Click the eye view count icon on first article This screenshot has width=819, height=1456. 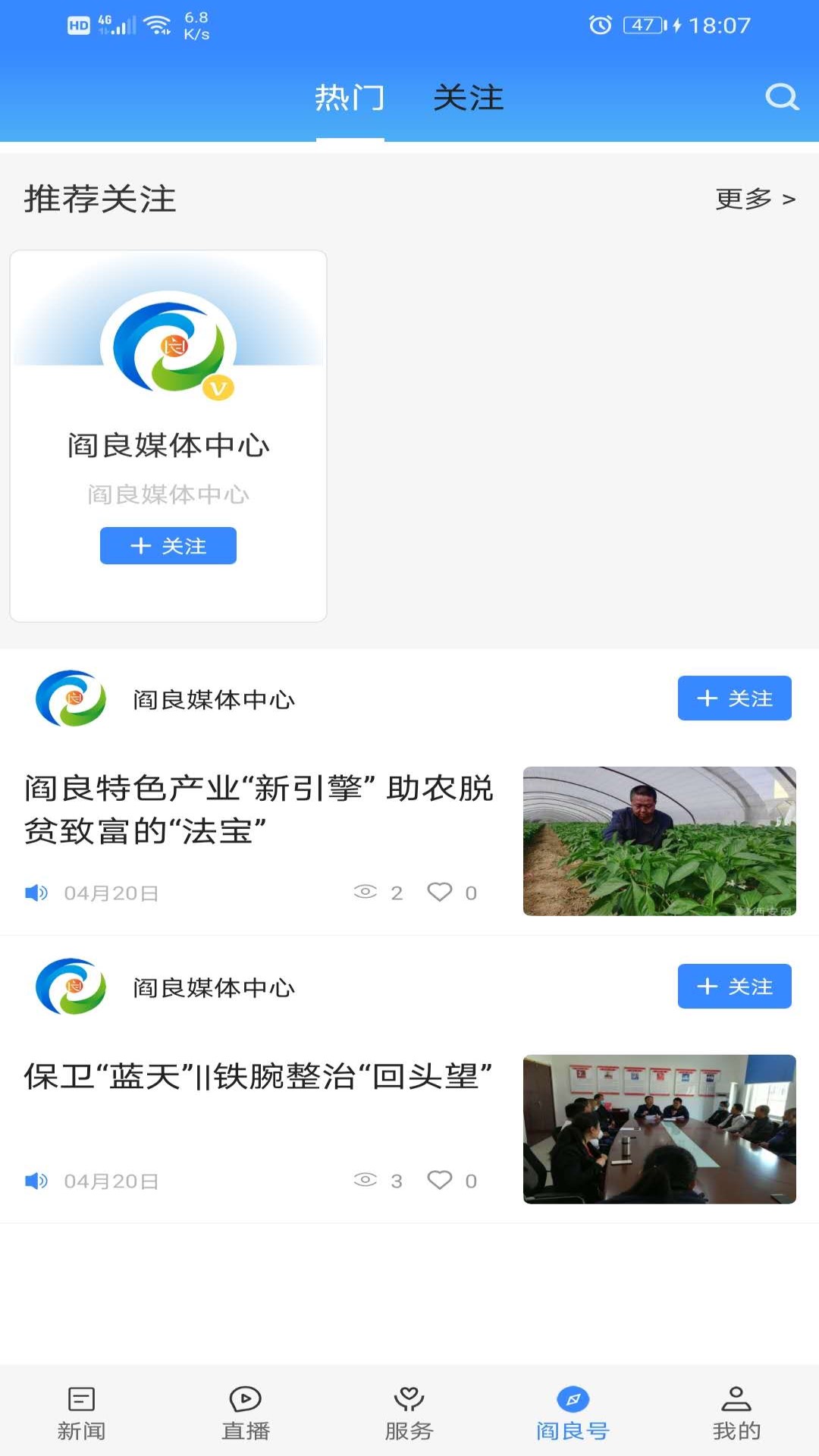(x=367, y=893)
